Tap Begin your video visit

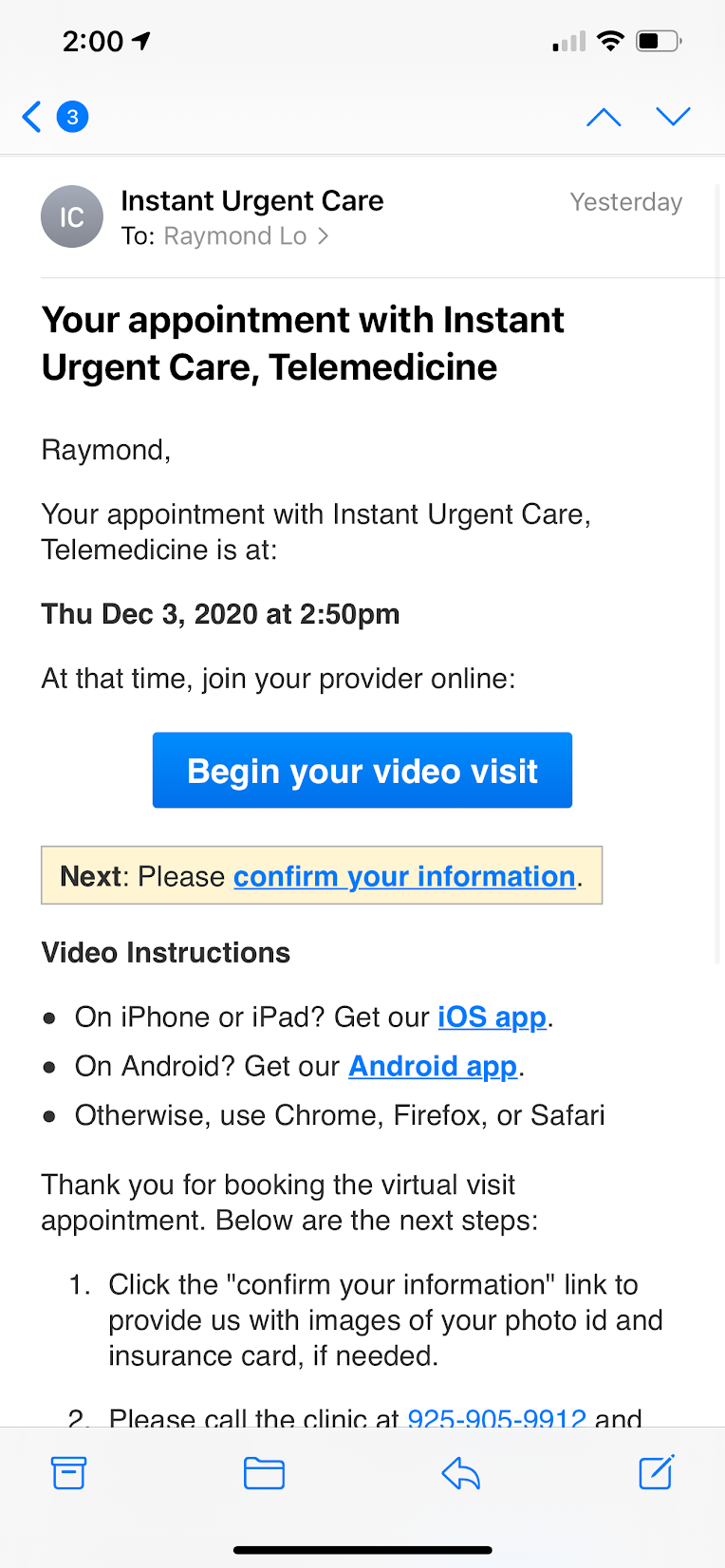(x=362, y=771)
